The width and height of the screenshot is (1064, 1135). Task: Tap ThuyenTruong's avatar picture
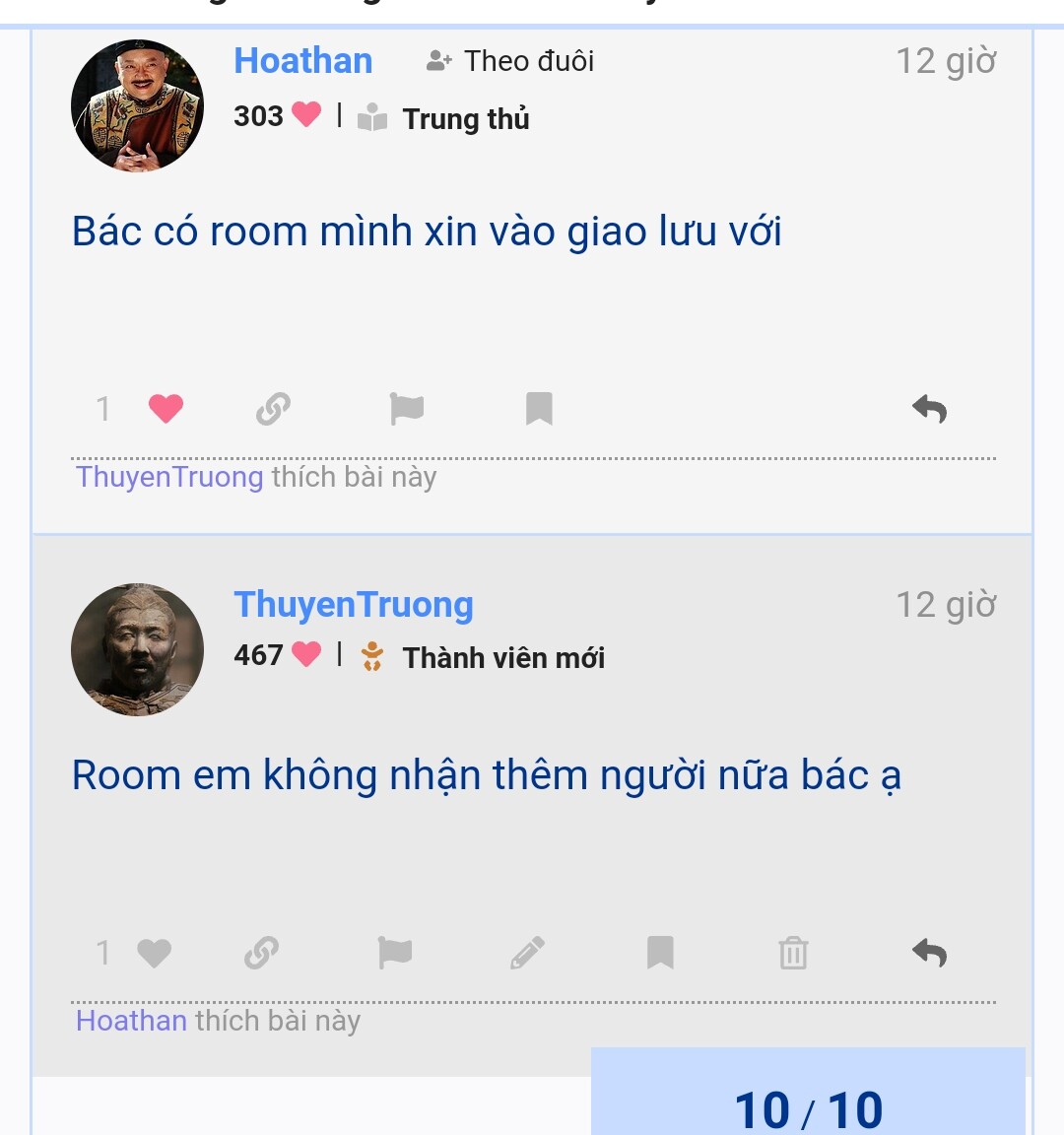coord(138,650)
